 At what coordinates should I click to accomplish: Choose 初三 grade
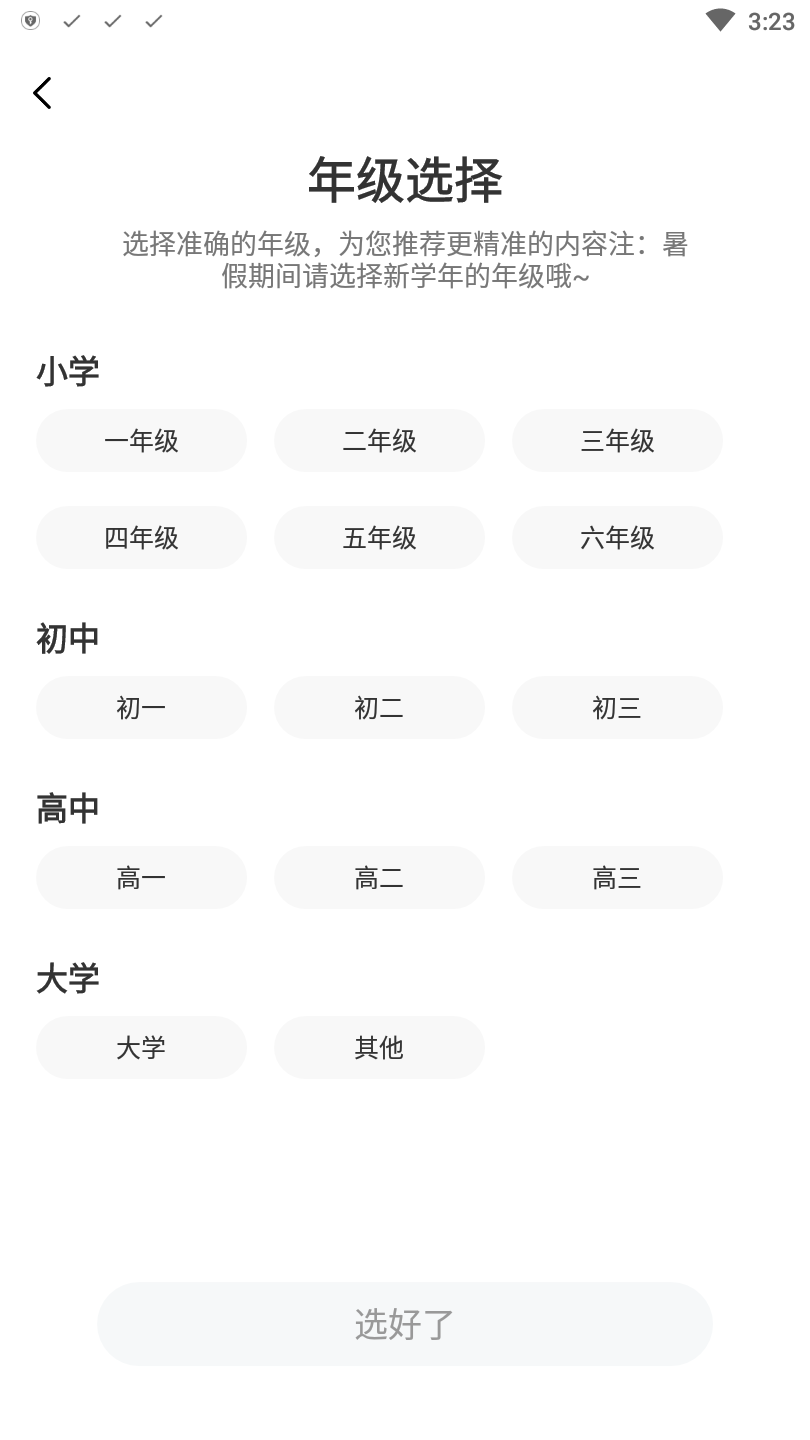(x=617, y=707)
